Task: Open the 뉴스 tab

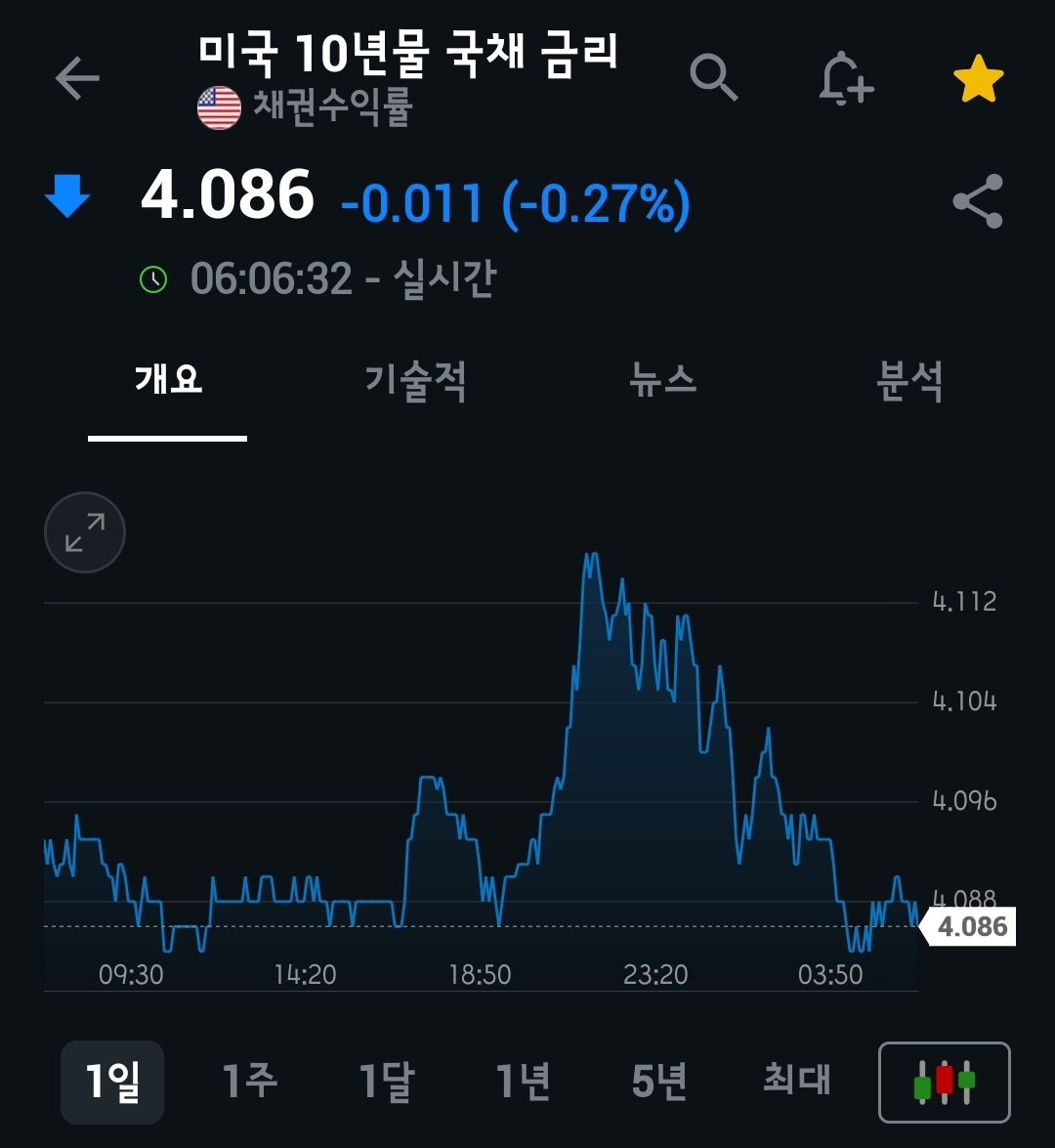Action: [663, 380]
